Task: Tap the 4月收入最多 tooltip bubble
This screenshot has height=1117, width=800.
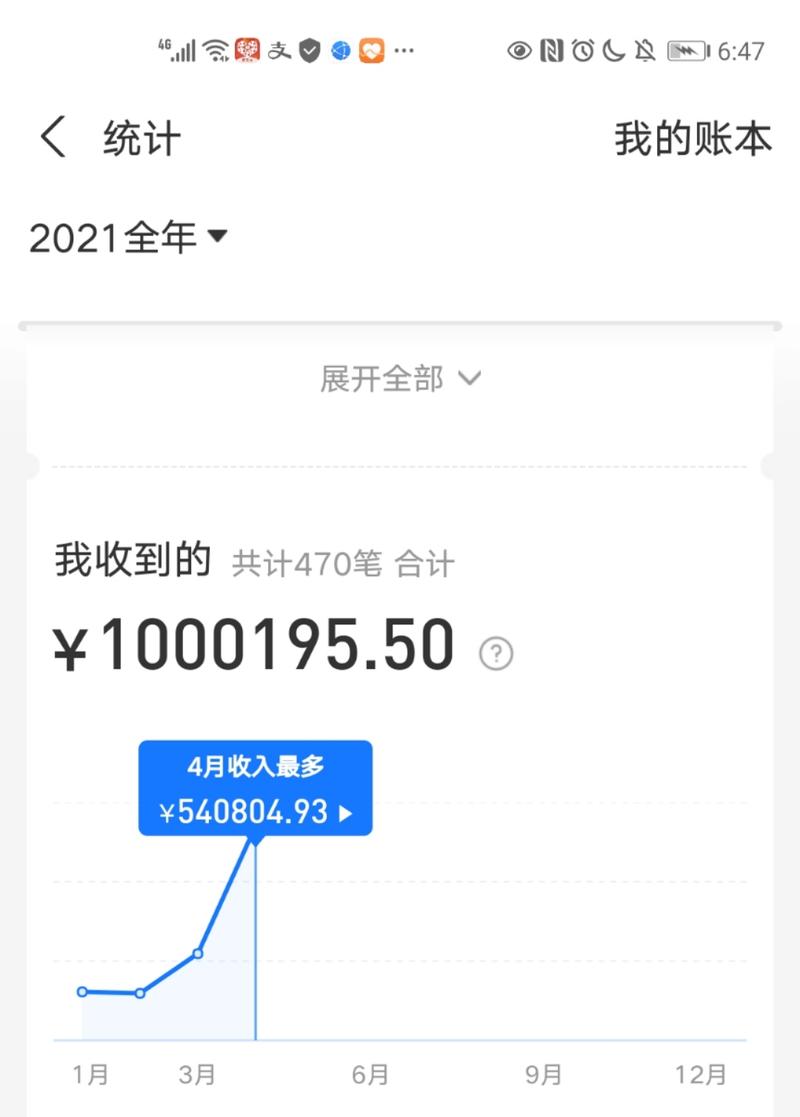Action: pos(255,786)
